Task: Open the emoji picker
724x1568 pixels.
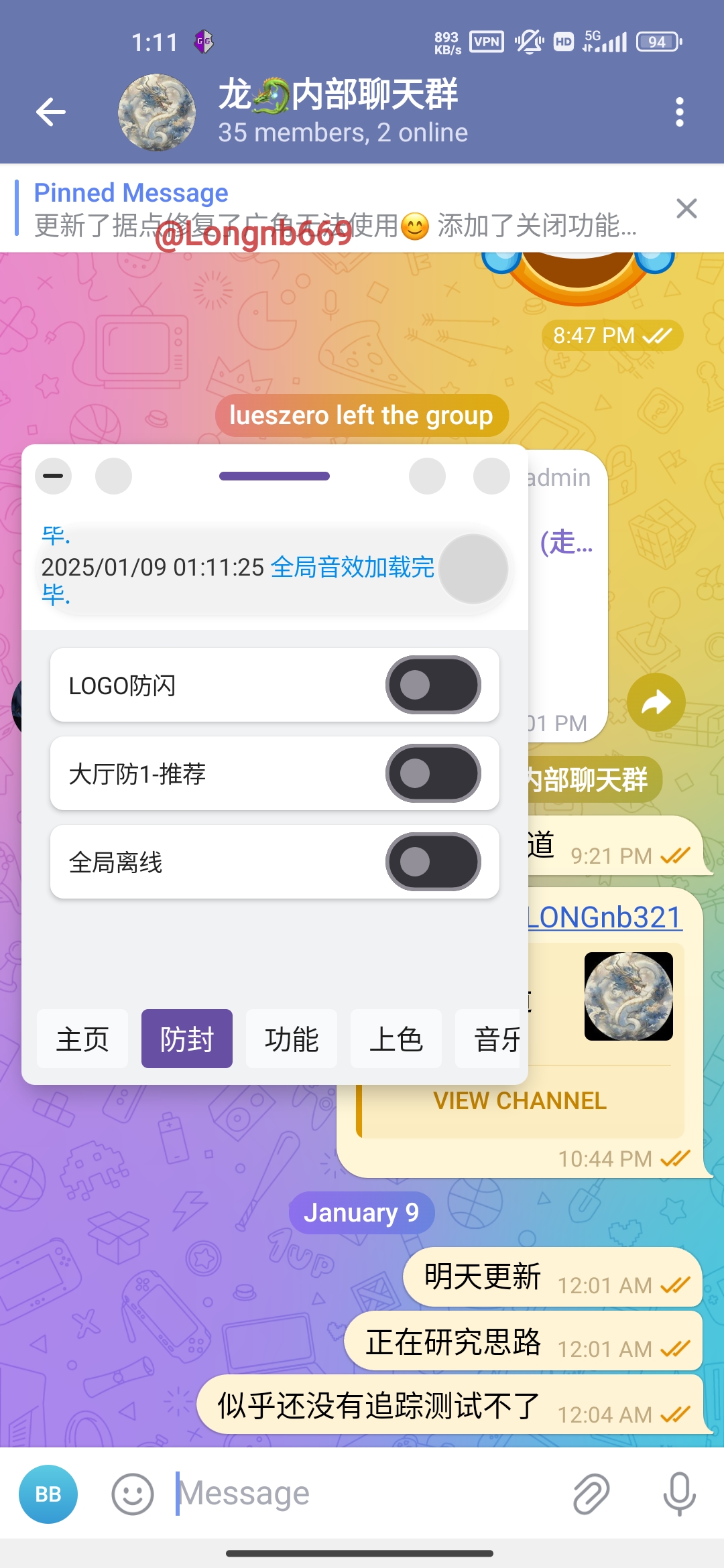Action: (x=132, y=1494)
